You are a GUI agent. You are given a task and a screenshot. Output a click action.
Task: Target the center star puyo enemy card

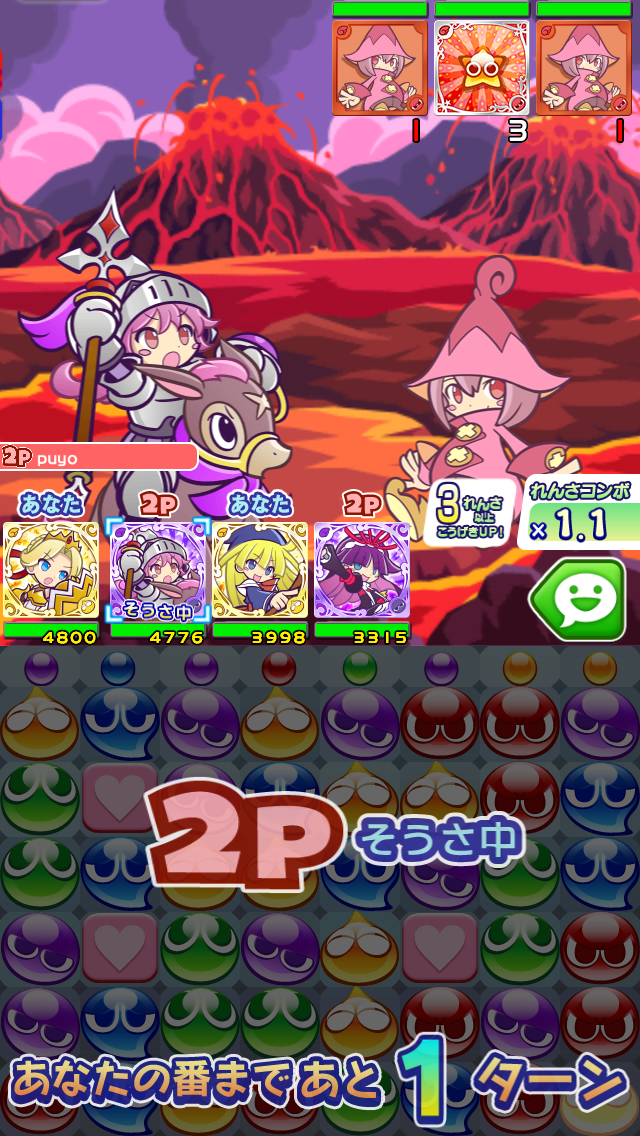tap(482, 68)
